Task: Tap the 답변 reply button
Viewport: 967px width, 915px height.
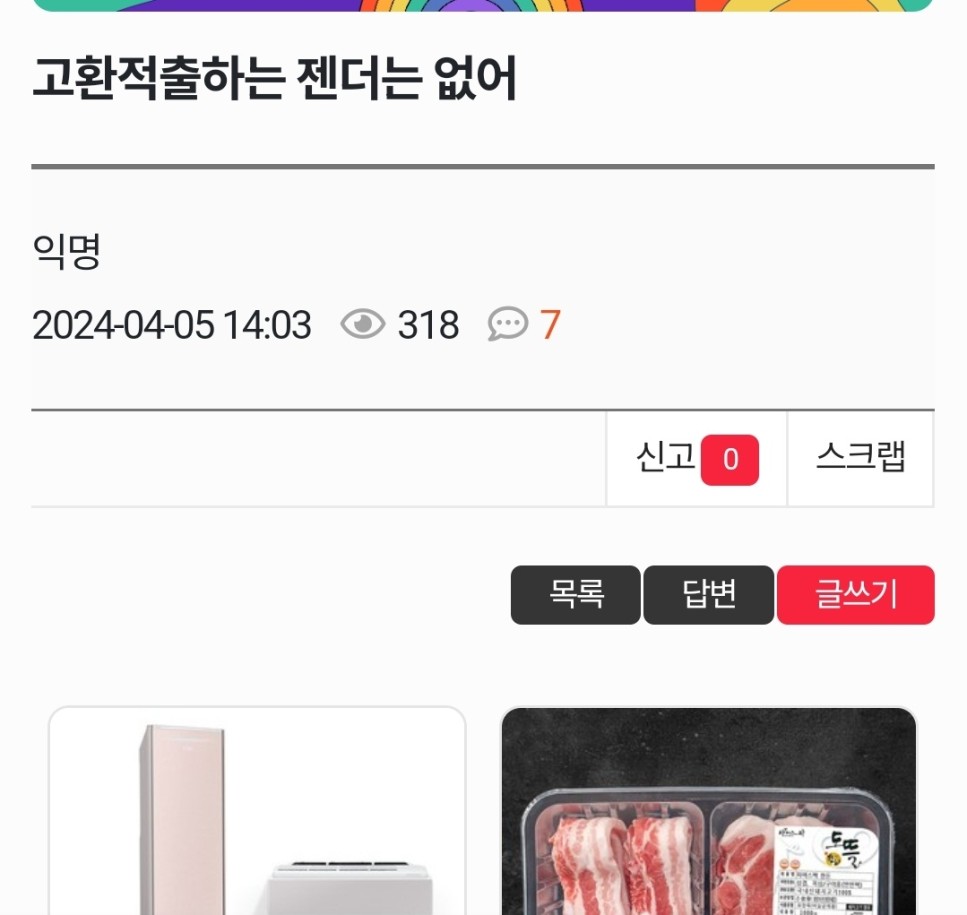Action: coord(708,595)
